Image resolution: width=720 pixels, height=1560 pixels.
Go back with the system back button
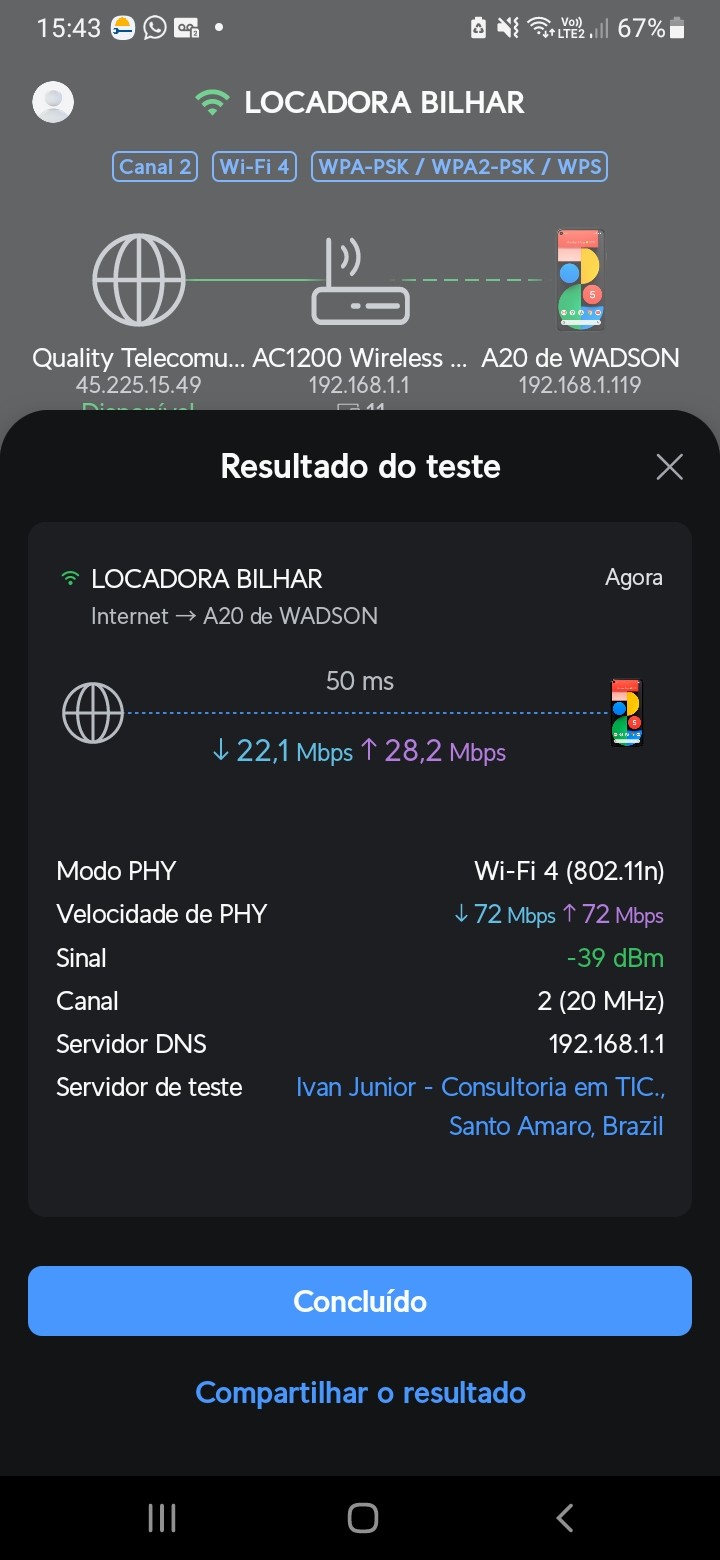(x=564, y=1518)
